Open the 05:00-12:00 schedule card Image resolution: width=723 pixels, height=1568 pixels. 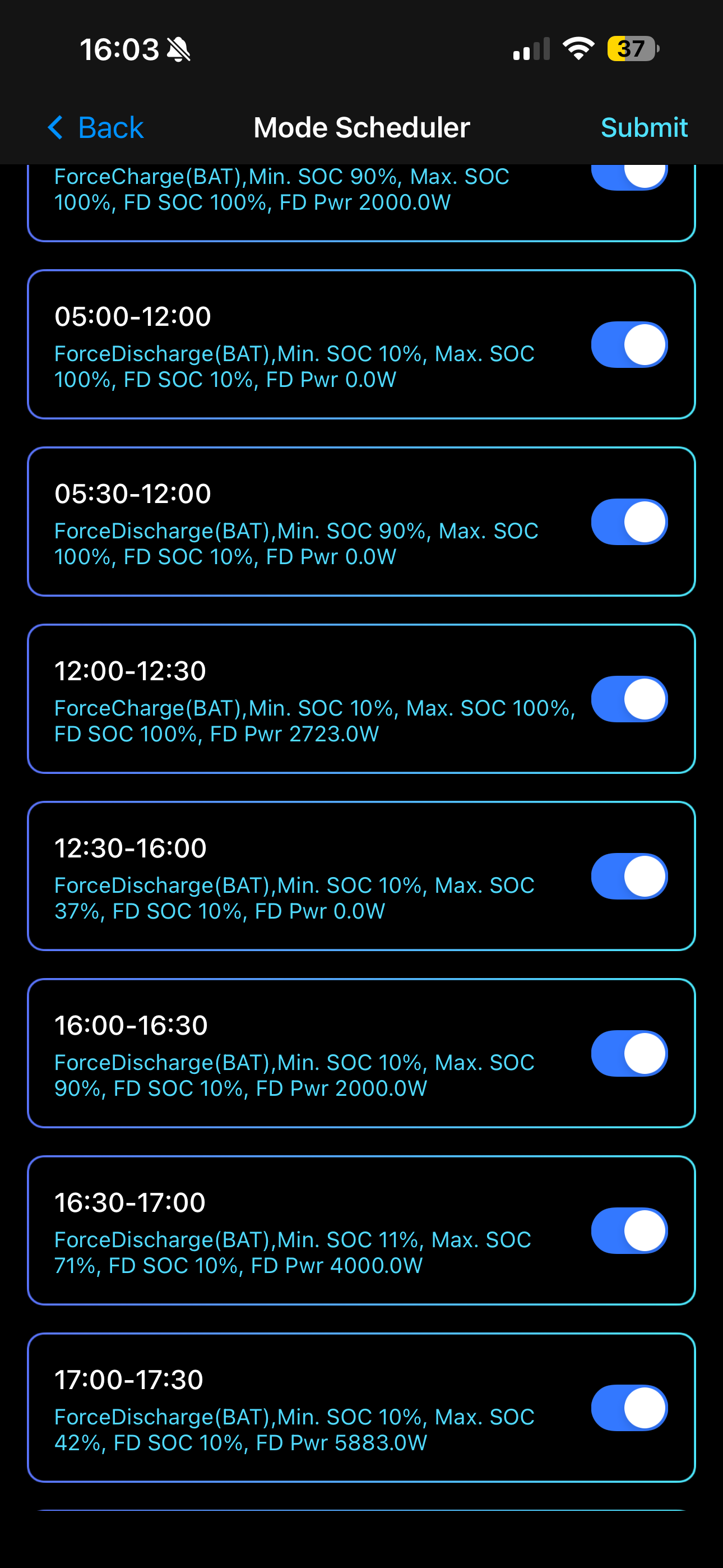(x=292, y=345)
